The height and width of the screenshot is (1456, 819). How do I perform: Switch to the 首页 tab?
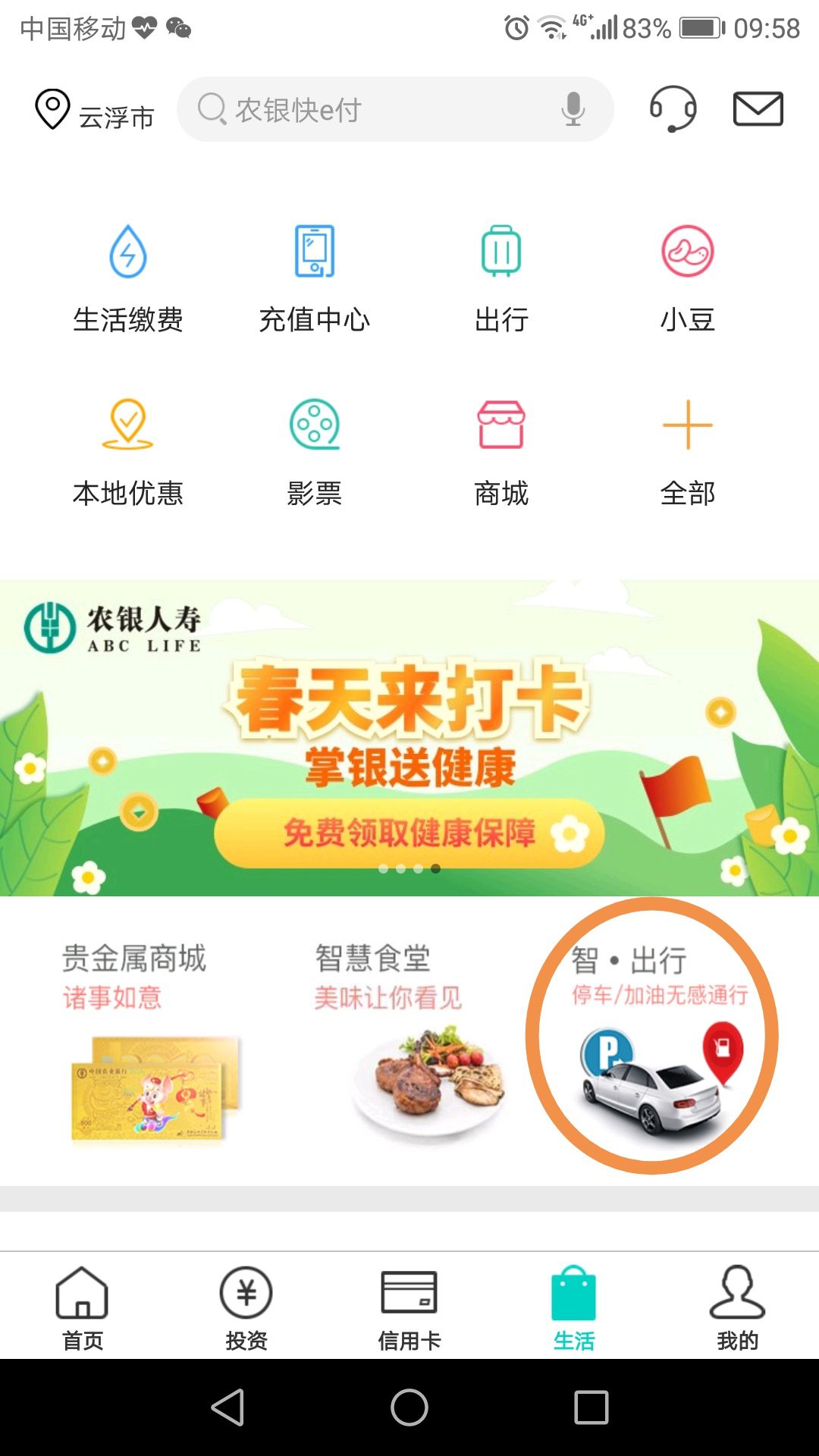82,1307
